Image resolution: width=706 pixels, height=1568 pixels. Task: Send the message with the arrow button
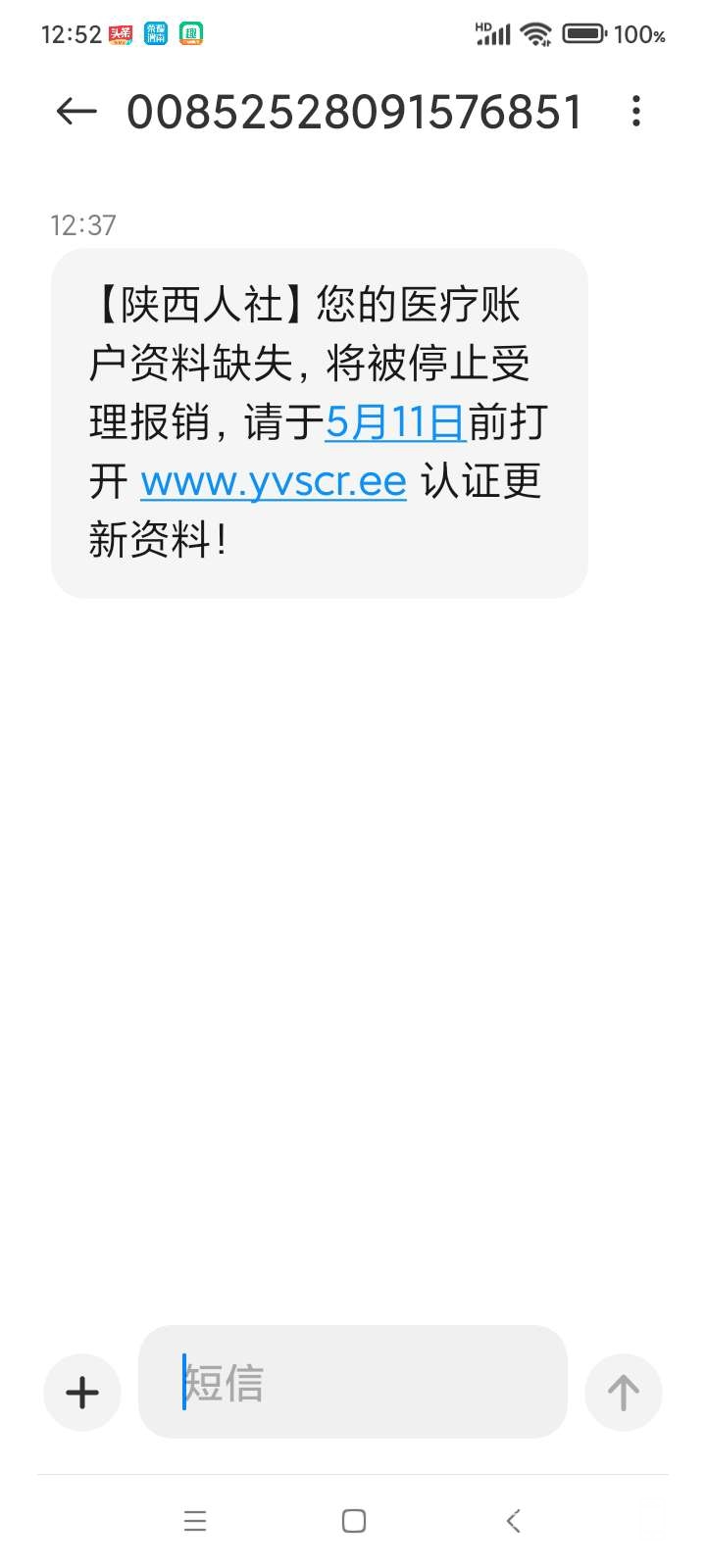624,1392
